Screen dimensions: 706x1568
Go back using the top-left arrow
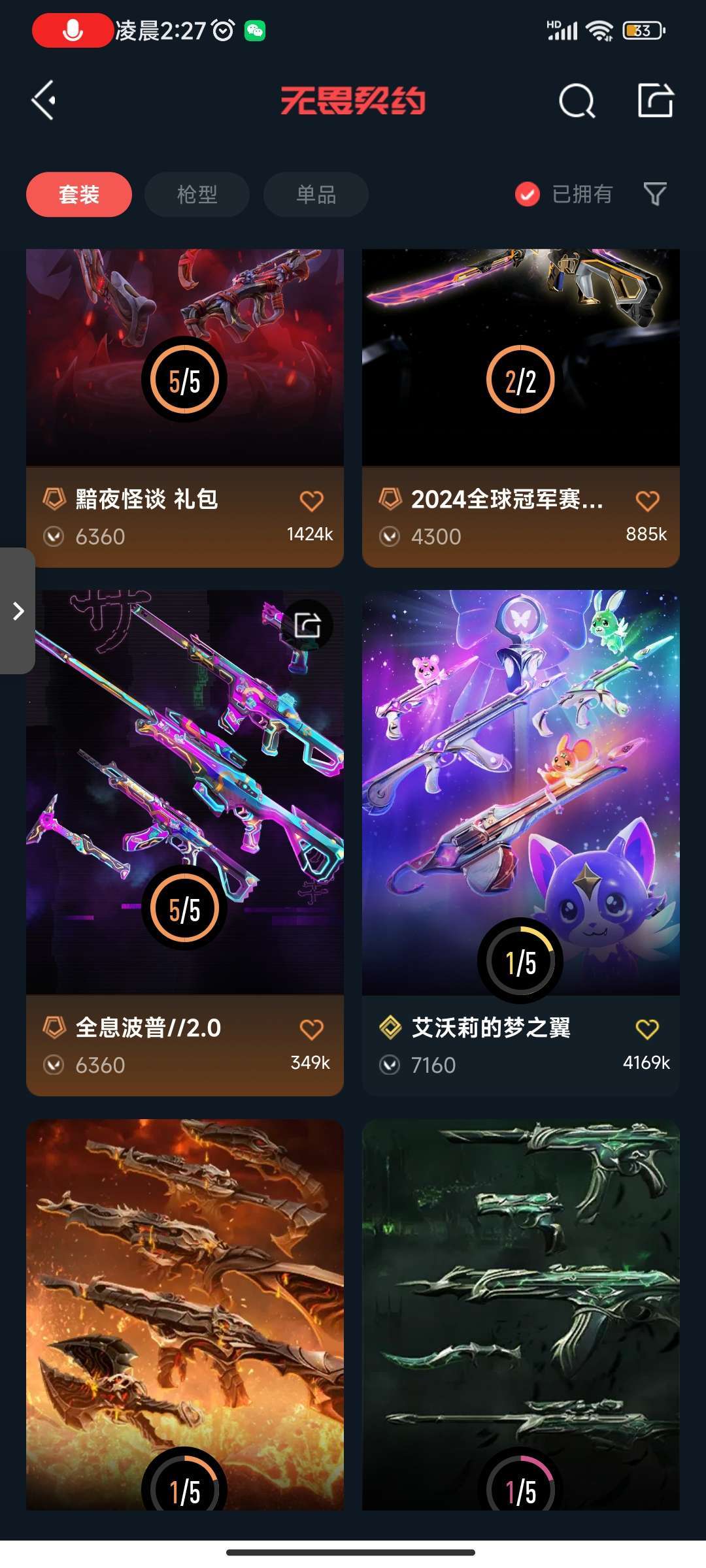coord(44,101)
